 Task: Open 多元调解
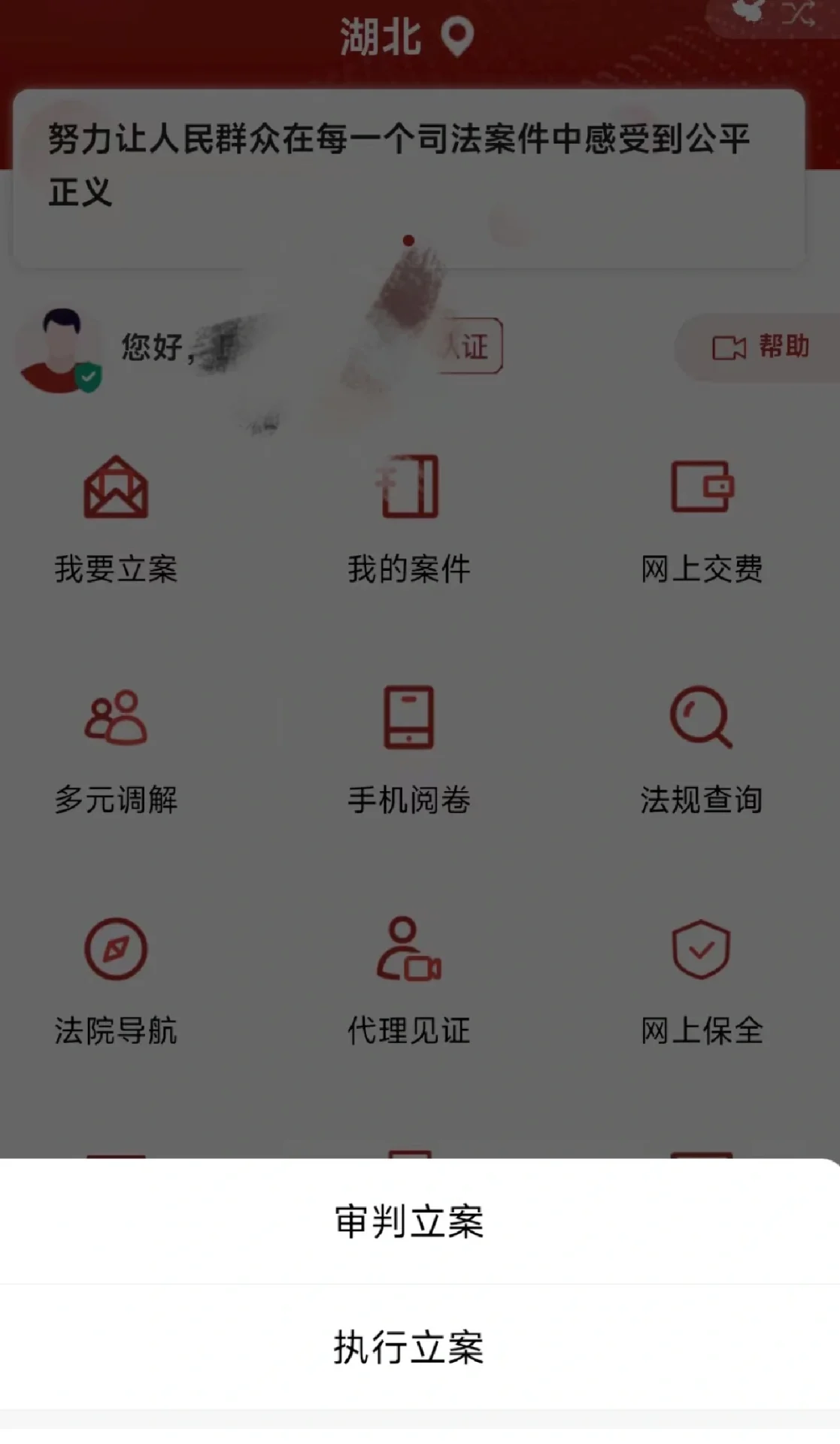(116, 751)
